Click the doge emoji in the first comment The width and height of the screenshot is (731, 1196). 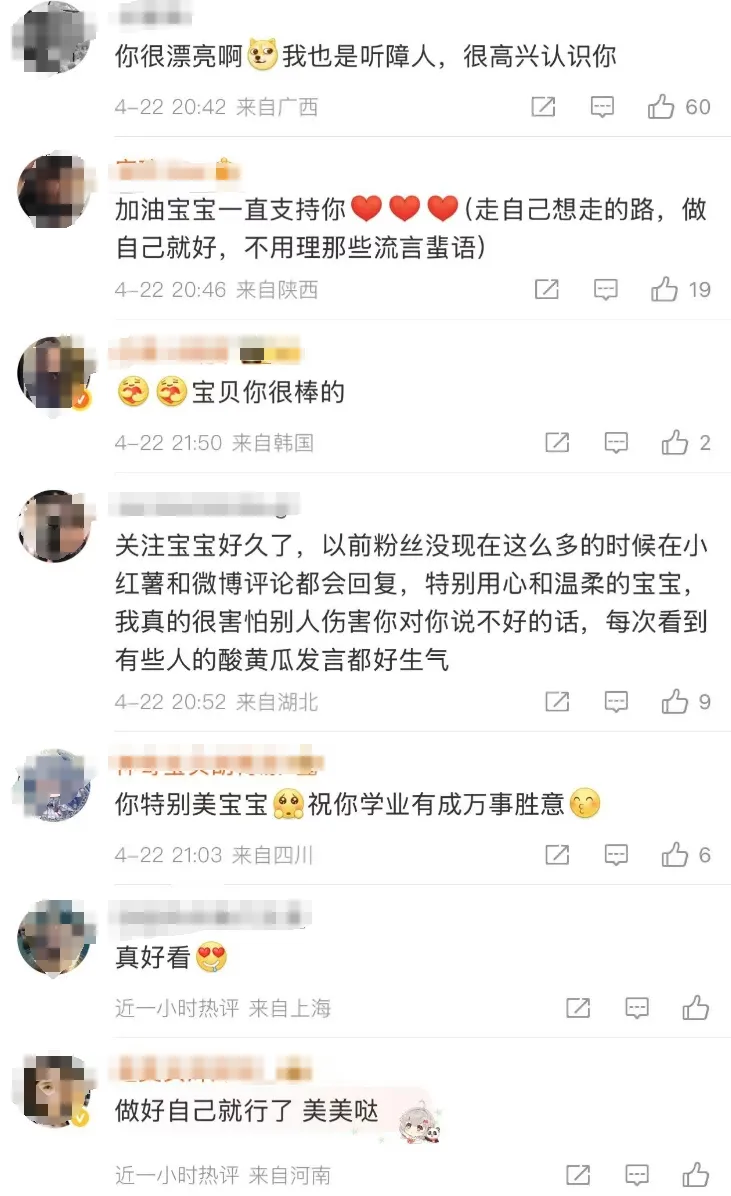[263, 55]
